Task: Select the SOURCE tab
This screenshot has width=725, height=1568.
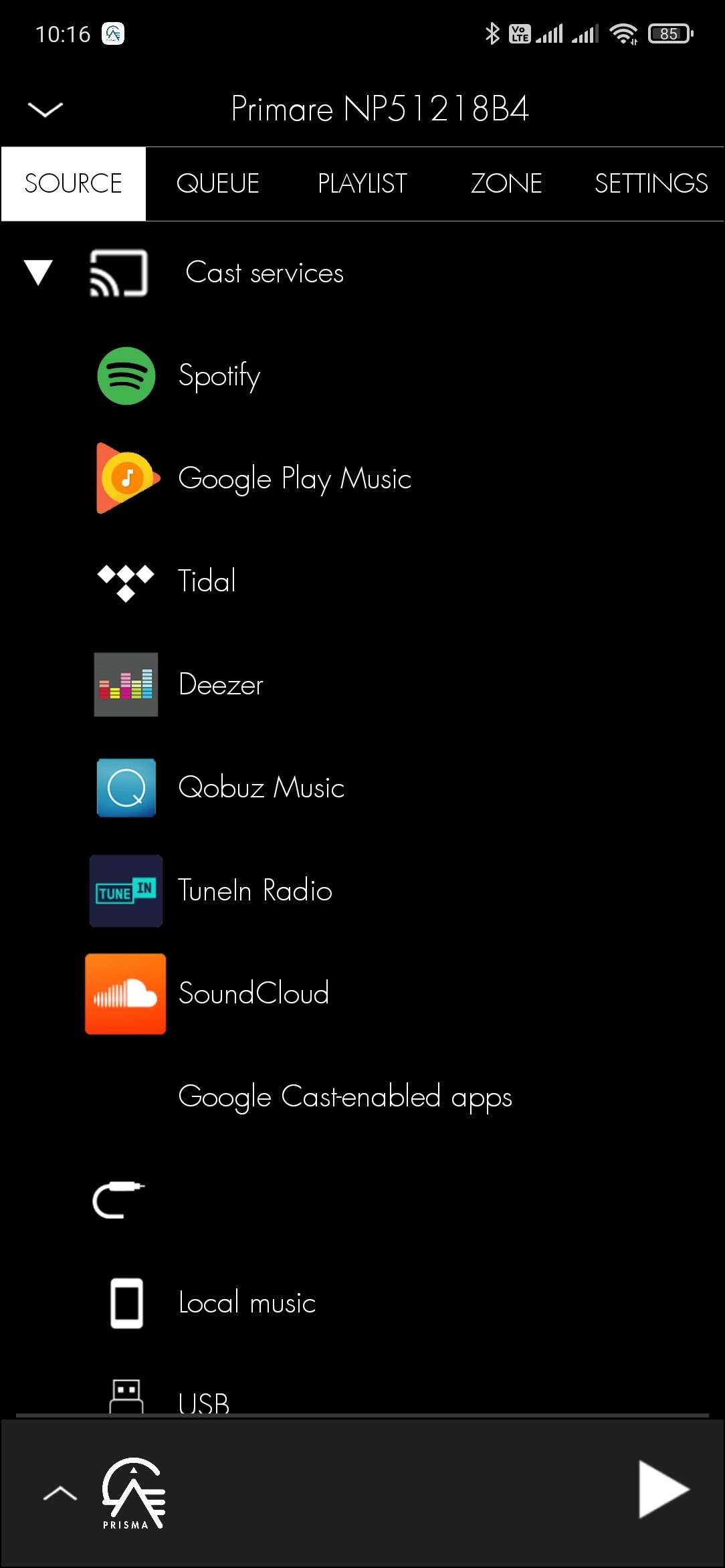Action: 74,183
